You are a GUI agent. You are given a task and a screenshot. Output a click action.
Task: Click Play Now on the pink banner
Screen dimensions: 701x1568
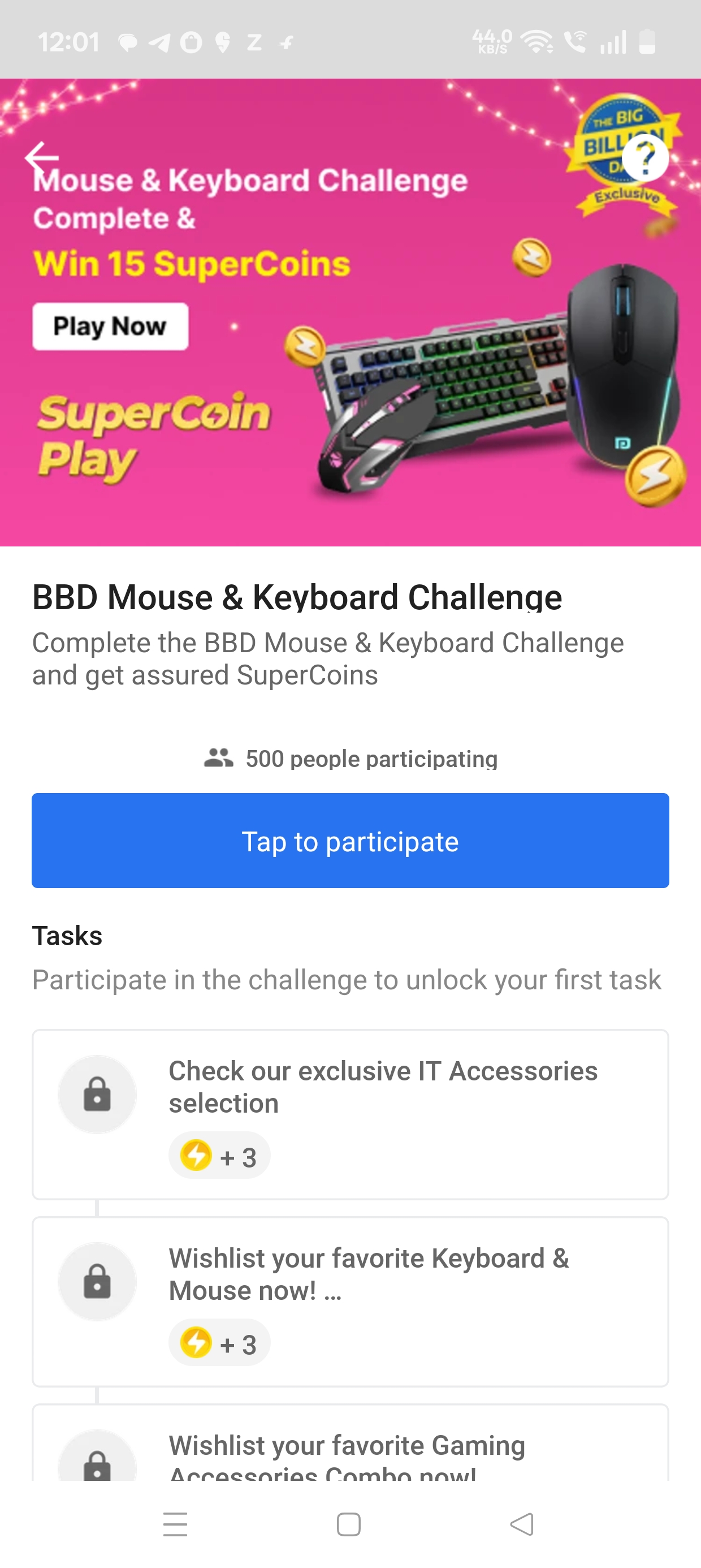pyautogui.click(x=111, y=326)
